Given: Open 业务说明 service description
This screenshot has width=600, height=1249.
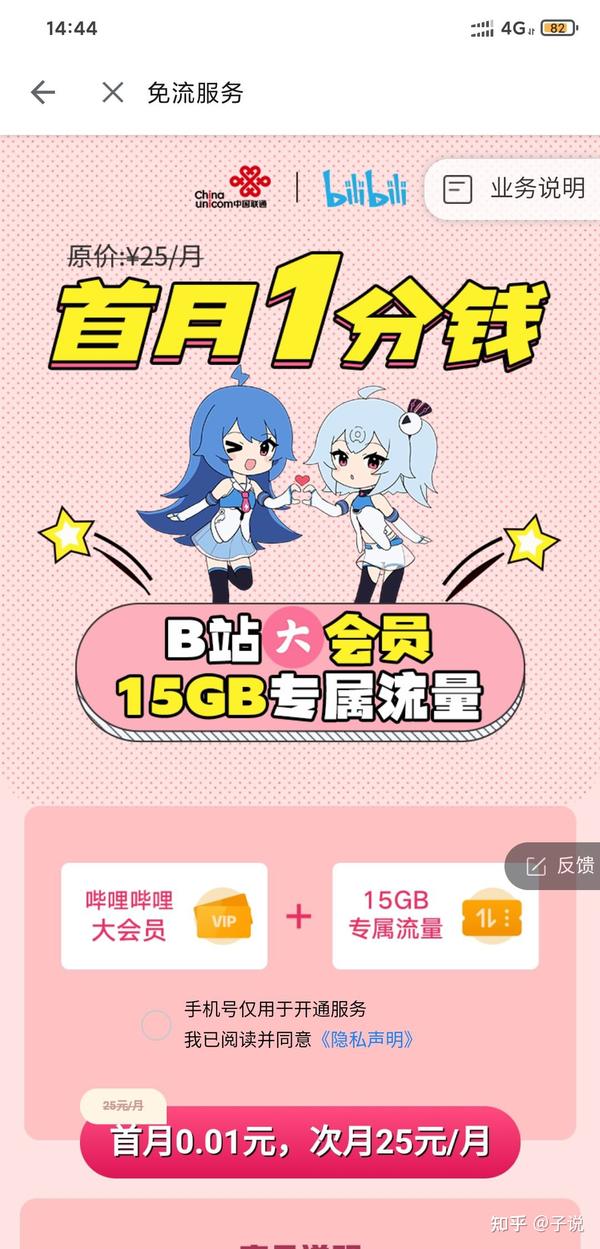Looking at the screenshot, I should pyautogui.click(x=513, y=188).
